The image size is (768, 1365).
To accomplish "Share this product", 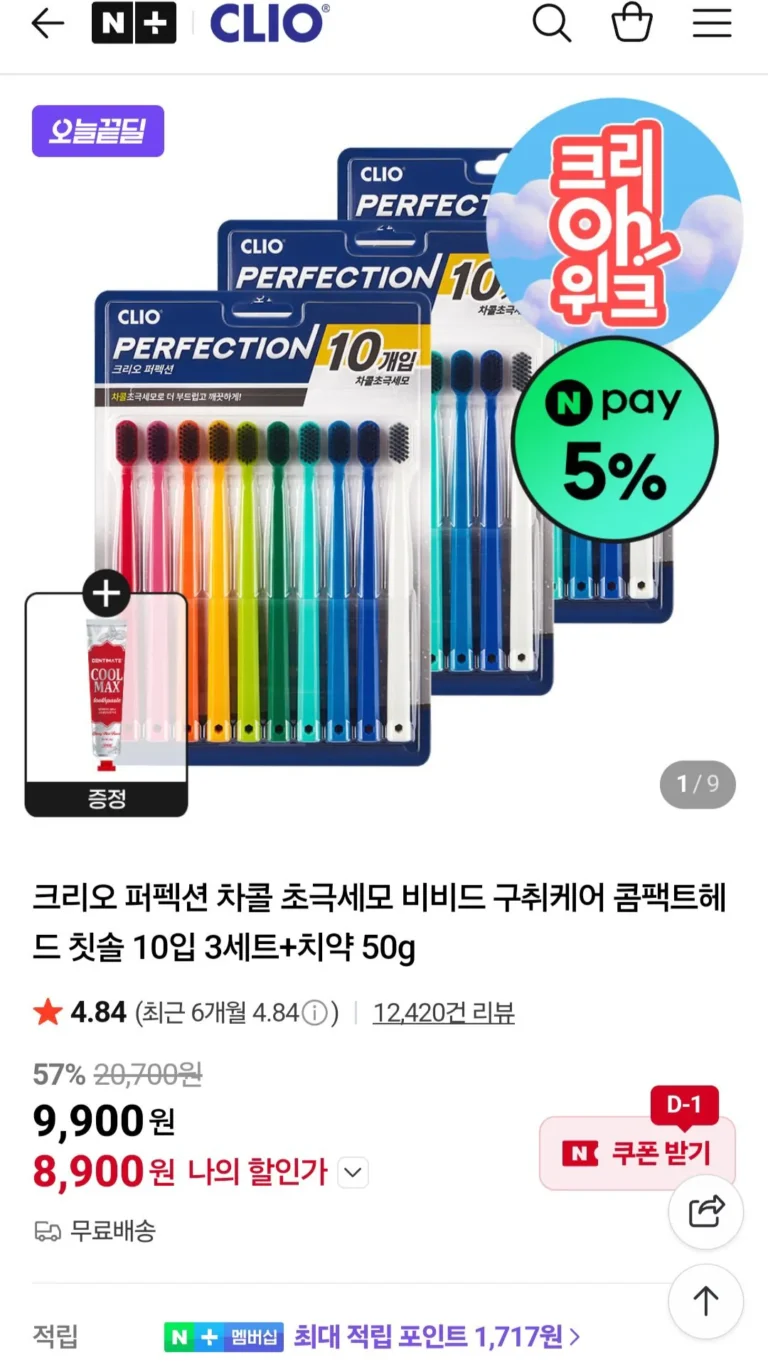I will (706, 1212).
